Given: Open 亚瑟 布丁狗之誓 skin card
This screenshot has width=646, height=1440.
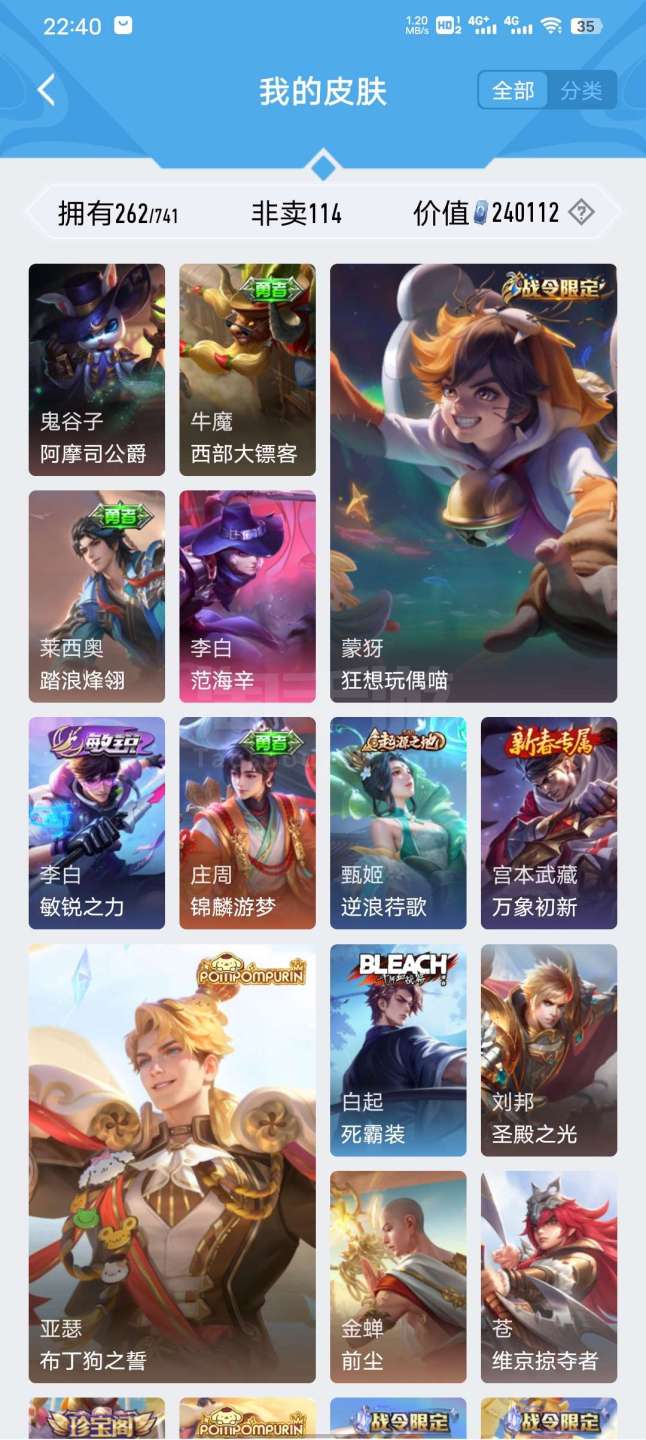Looking at the screenshot, I should [172, 1163].
